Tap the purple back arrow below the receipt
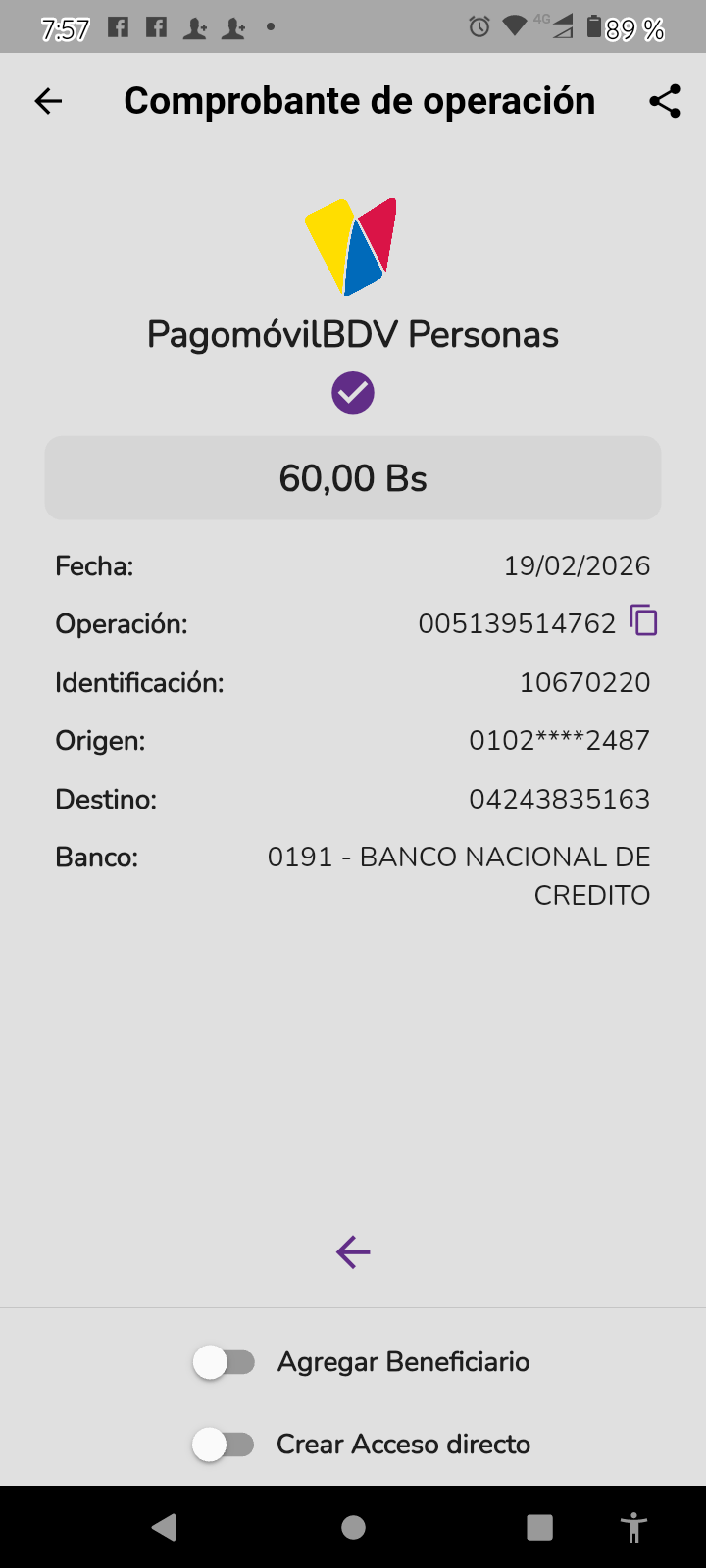 pyautogui.click(x=353, y=1251)
